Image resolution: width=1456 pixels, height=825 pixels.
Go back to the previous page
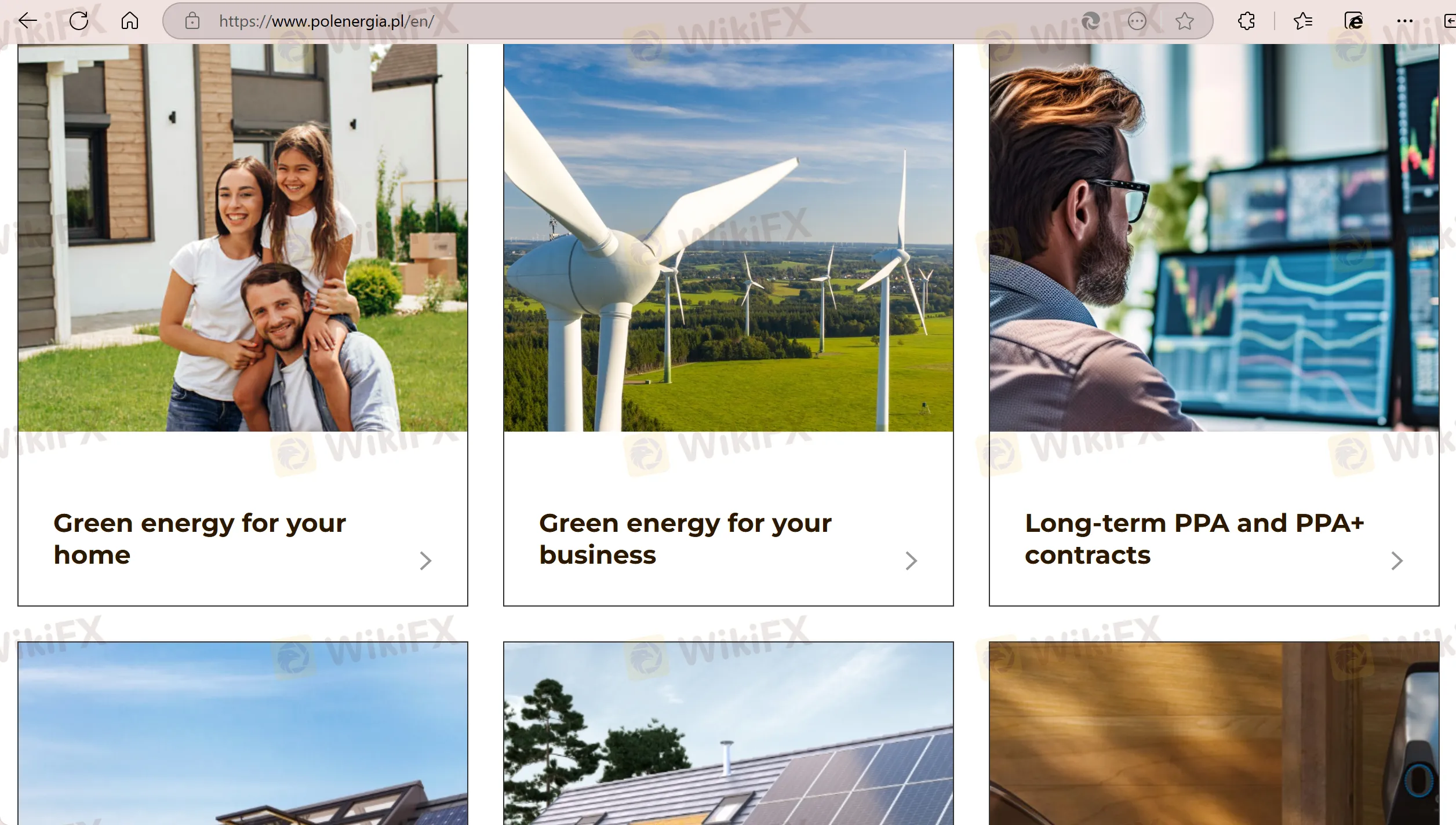27,21
